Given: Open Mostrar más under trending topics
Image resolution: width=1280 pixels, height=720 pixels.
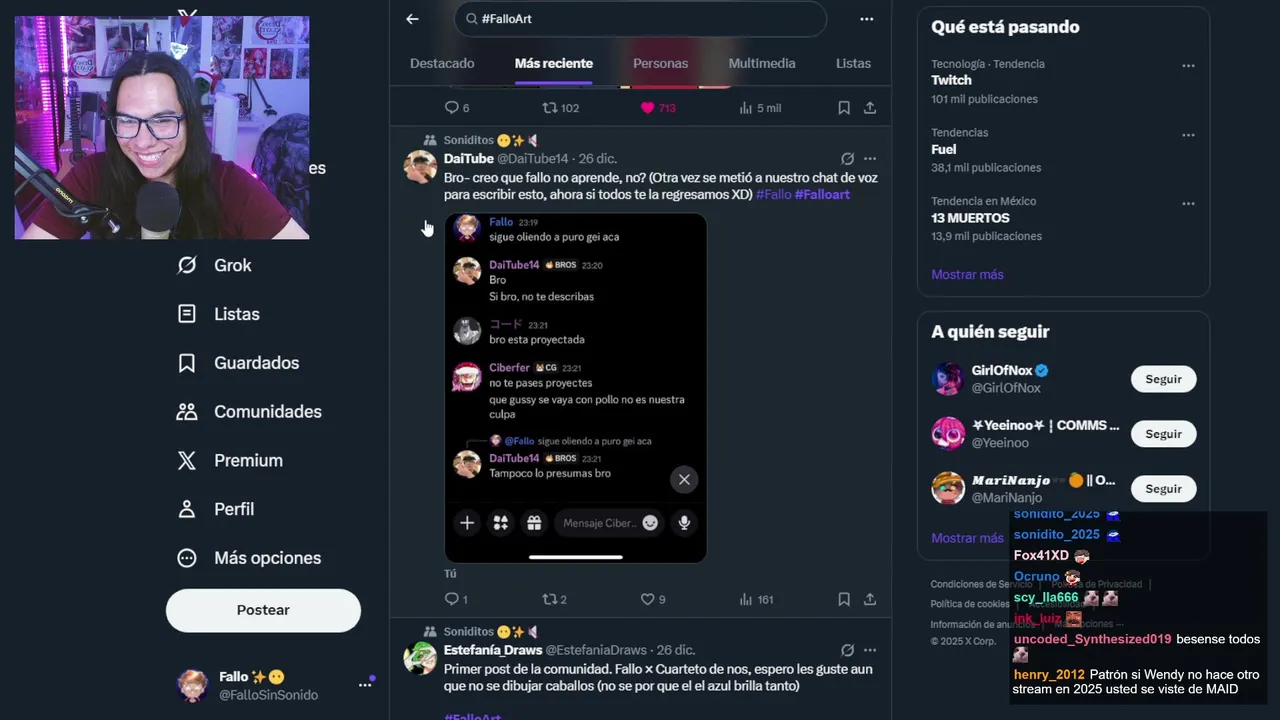Looking at the screenshot, I should click(x=967, y=274).
